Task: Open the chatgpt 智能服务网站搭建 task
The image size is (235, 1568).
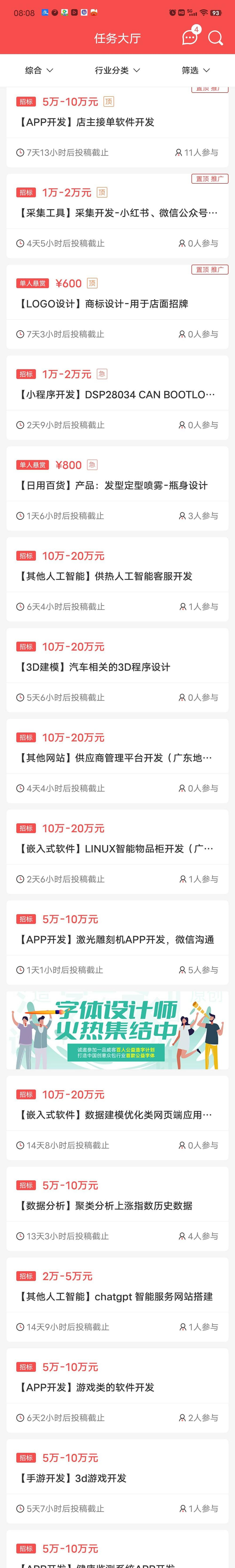Action: (117, 1296)
